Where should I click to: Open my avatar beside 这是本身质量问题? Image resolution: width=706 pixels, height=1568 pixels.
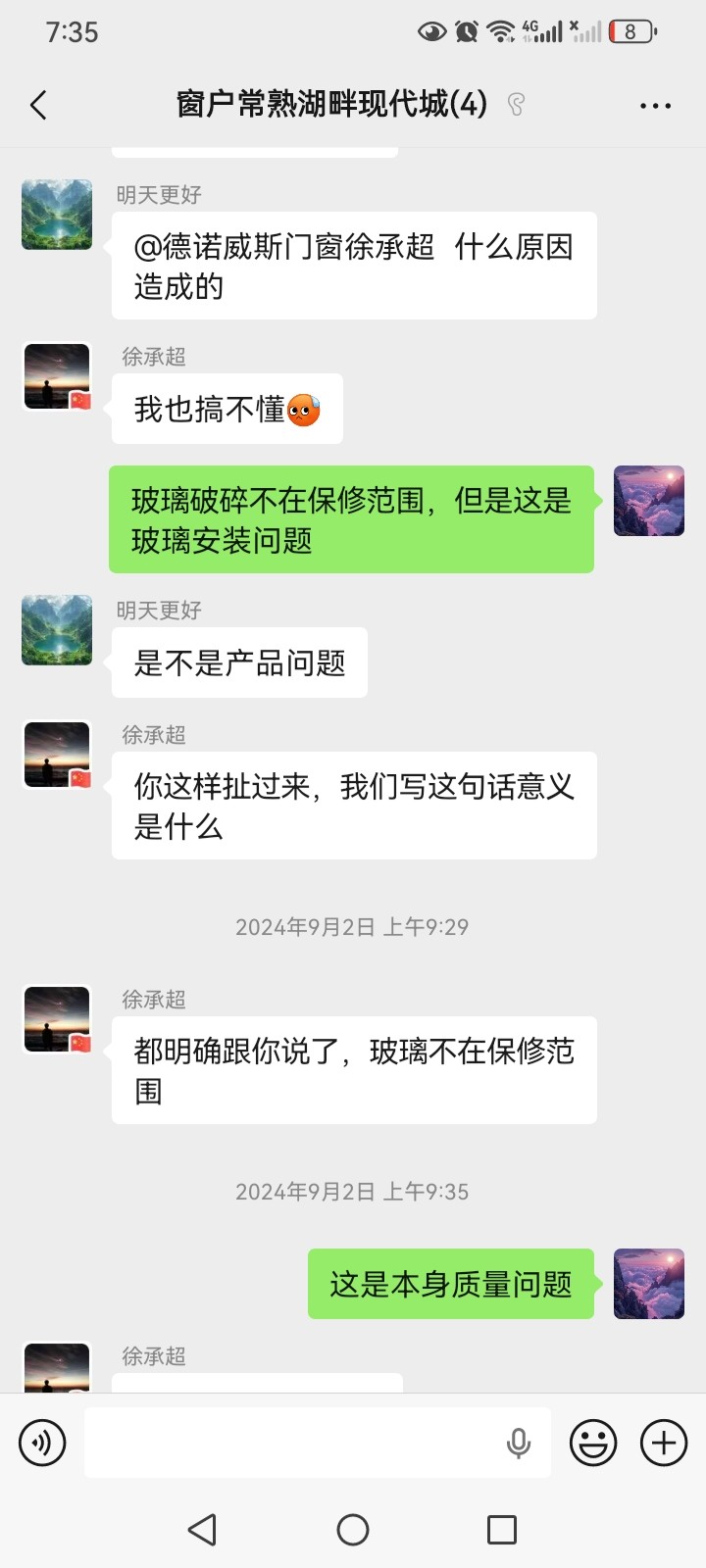649,1284
